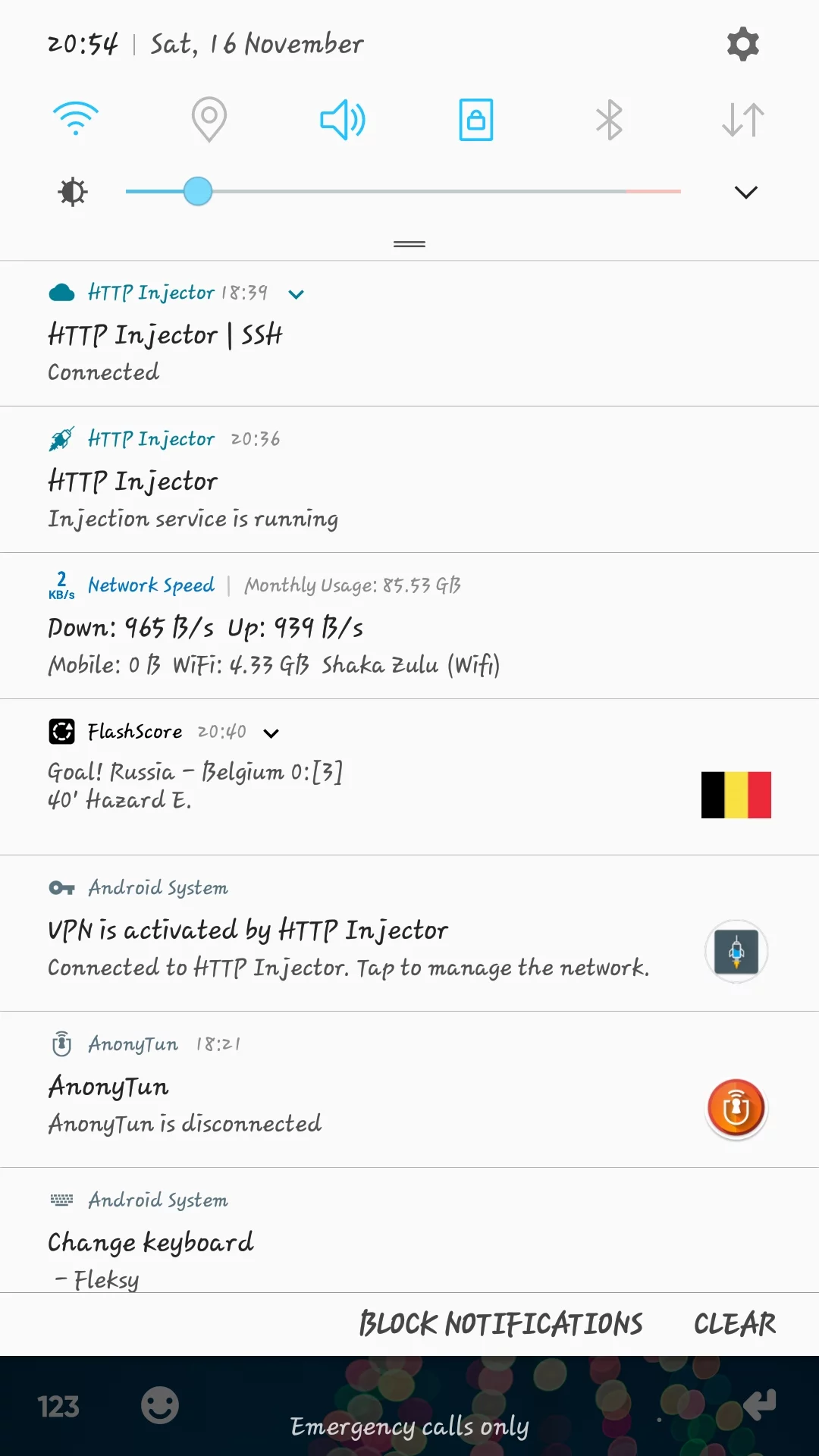Expand the FlashScore goal notification

(x=271, y=733)
